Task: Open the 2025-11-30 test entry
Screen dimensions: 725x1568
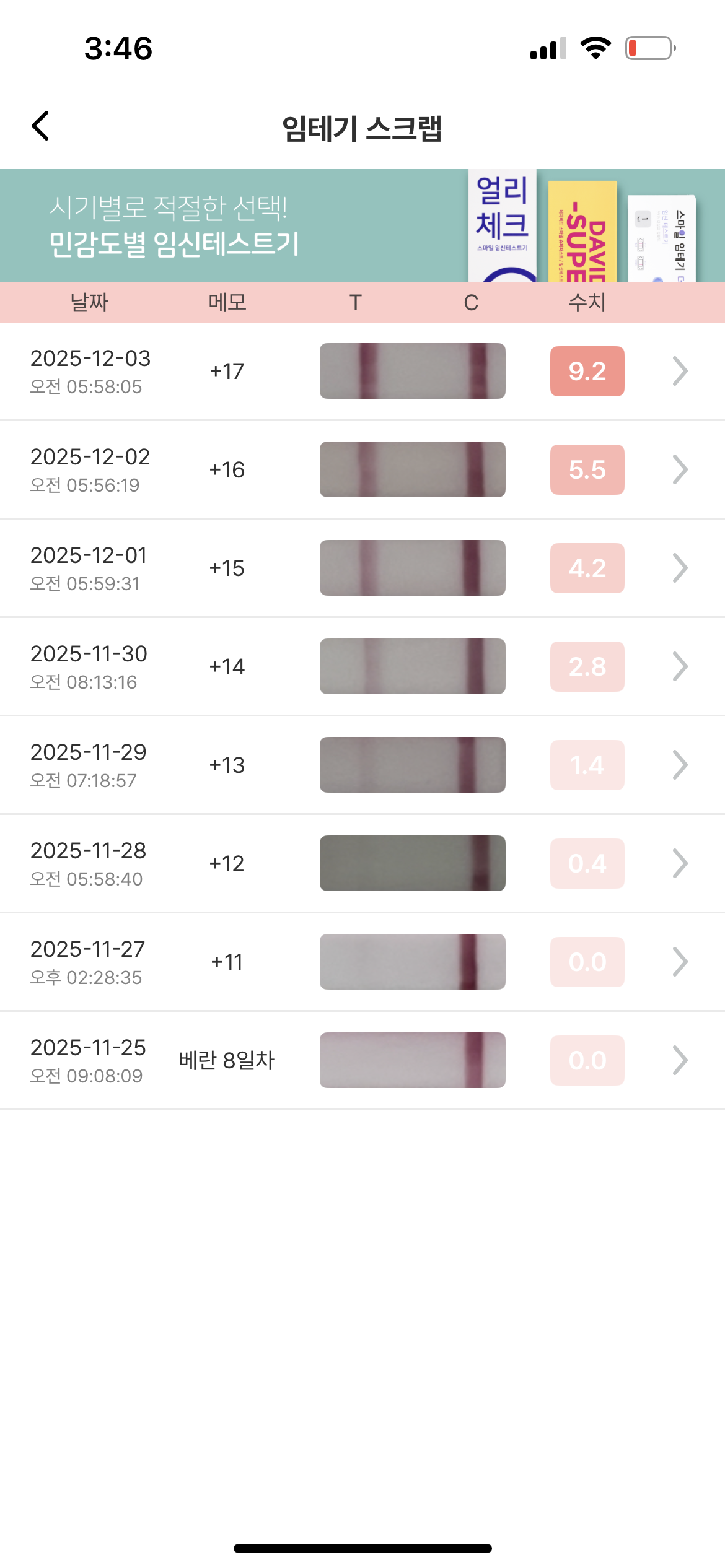Action: 362,667
